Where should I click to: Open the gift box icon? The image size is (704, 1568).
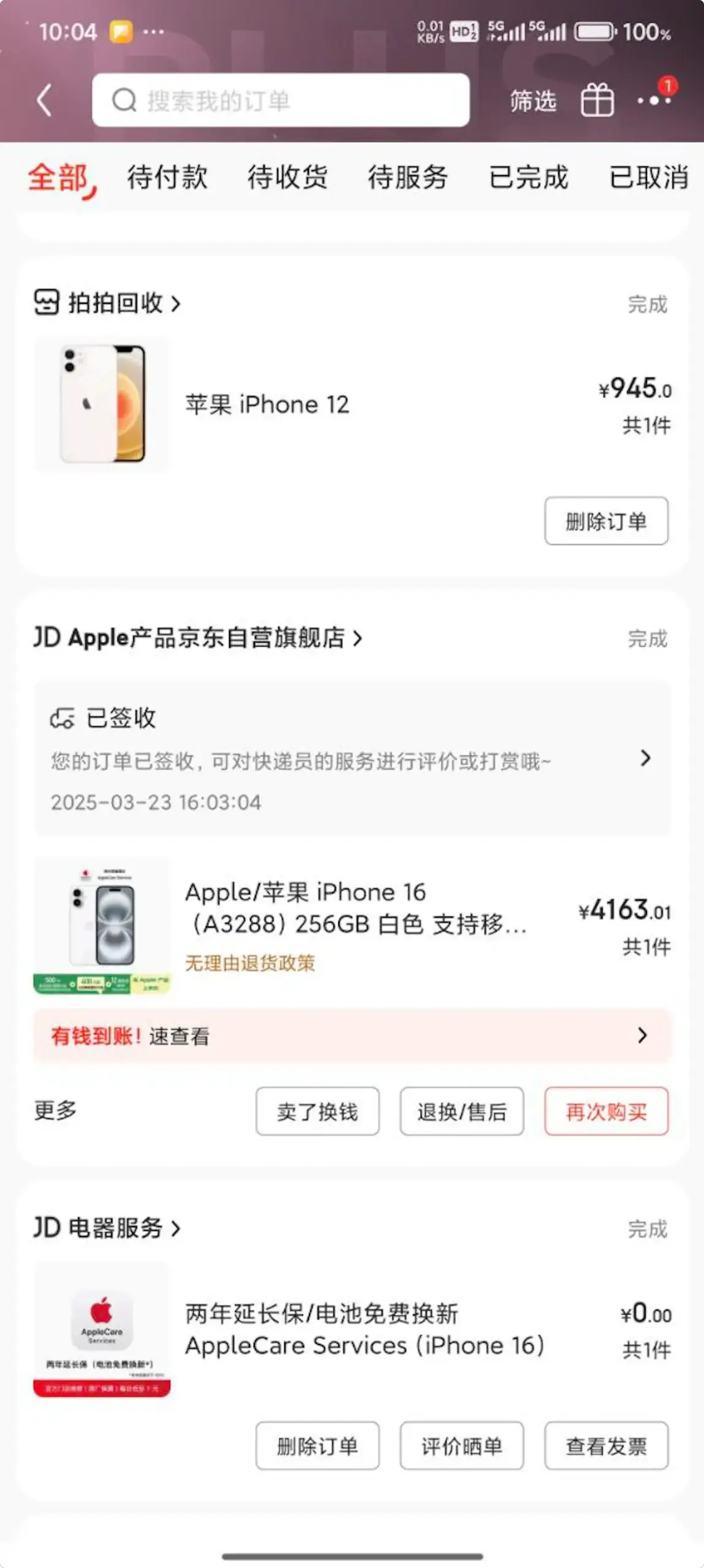[597, 100]
